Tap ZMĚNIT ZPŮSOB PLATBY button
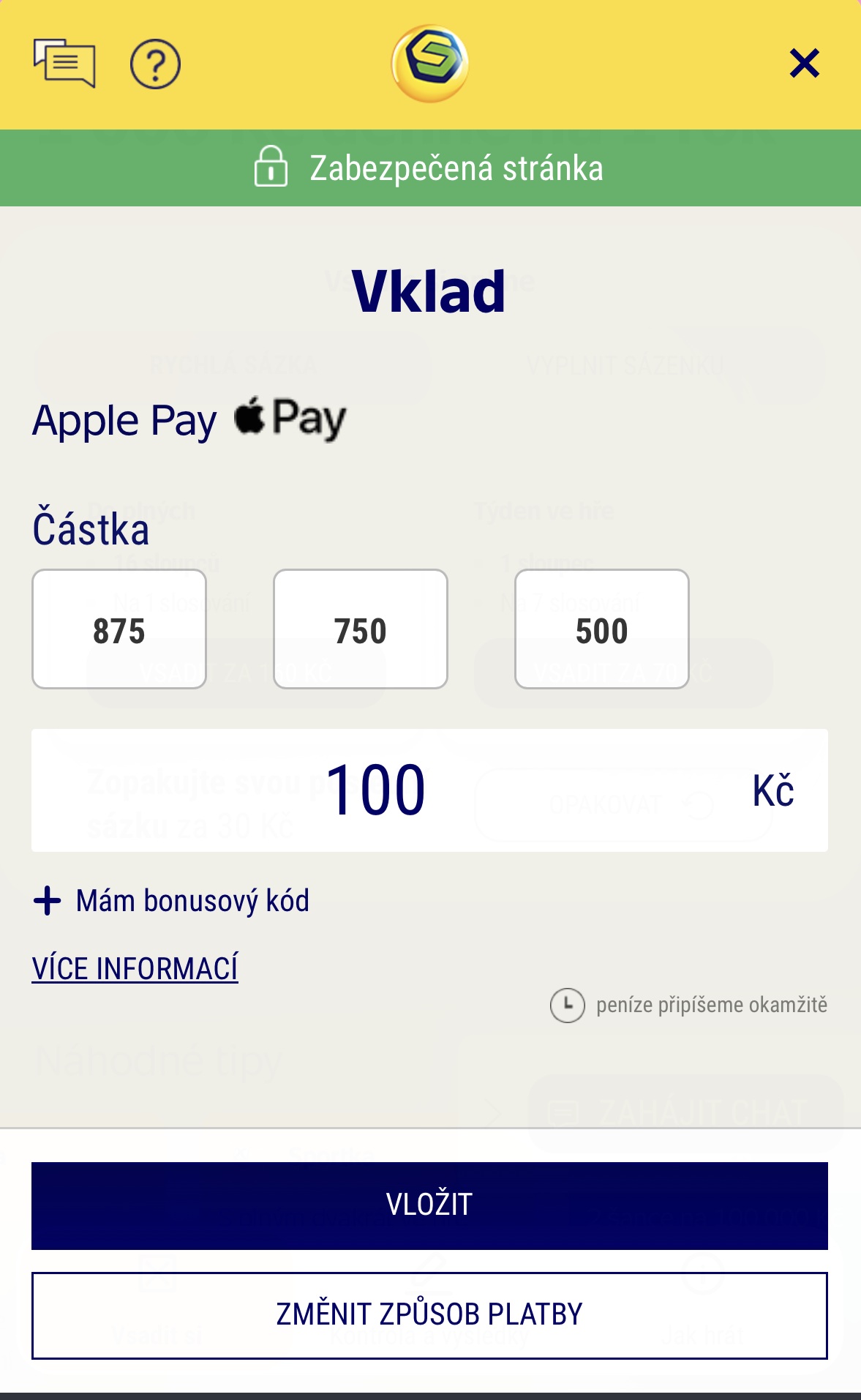Viewport: 861px width, 1400px height. [429, 1315]
